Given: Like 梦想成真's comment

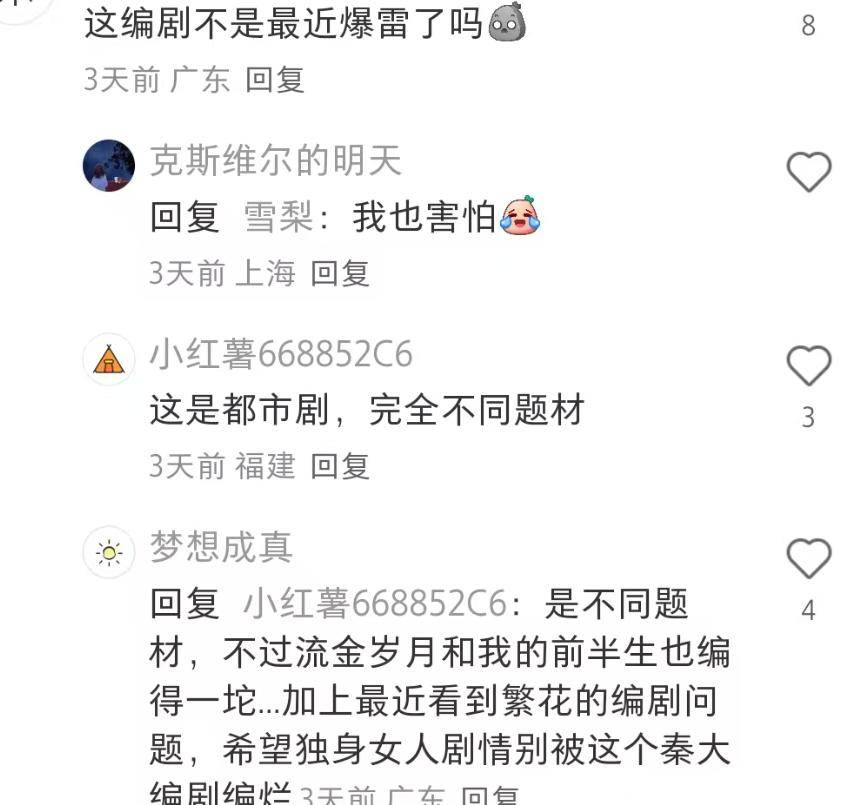Looking at the screenshot, I should (x=809, y=558).
